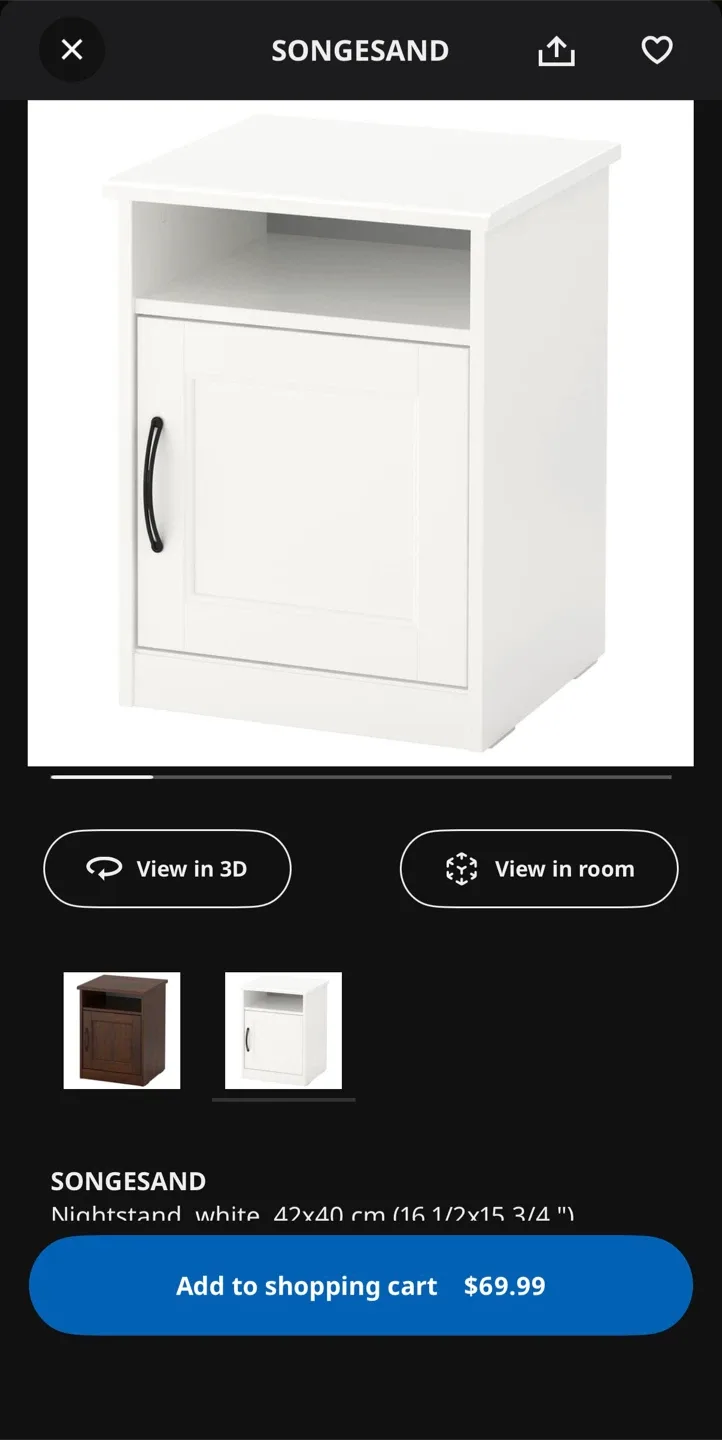Open the main nightstand product image

(360, 433)
